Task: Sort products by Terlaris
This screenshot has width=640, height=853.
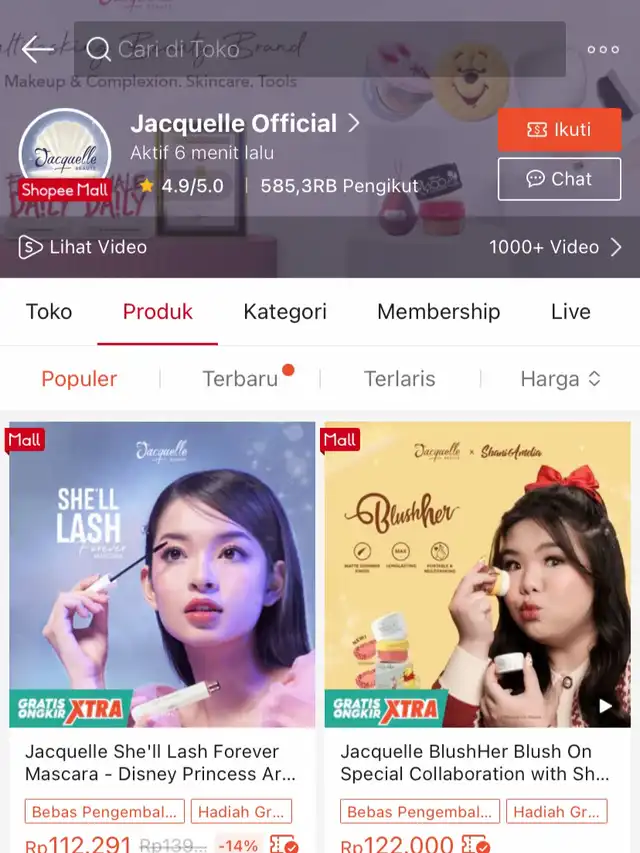Action: coord(399,379)
